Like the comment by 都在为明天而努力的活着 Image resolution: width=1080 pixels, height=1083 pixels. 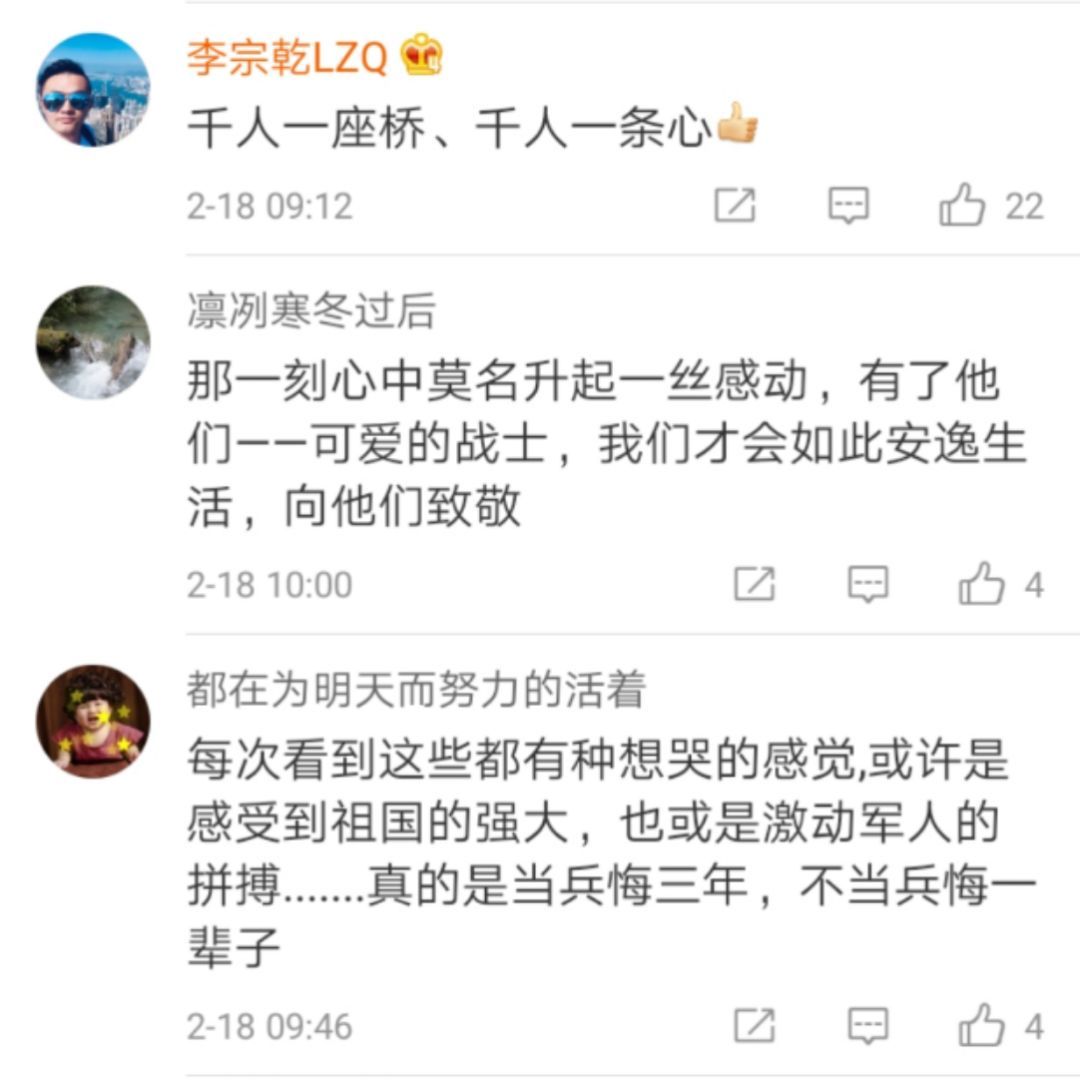click(981, 1025)
